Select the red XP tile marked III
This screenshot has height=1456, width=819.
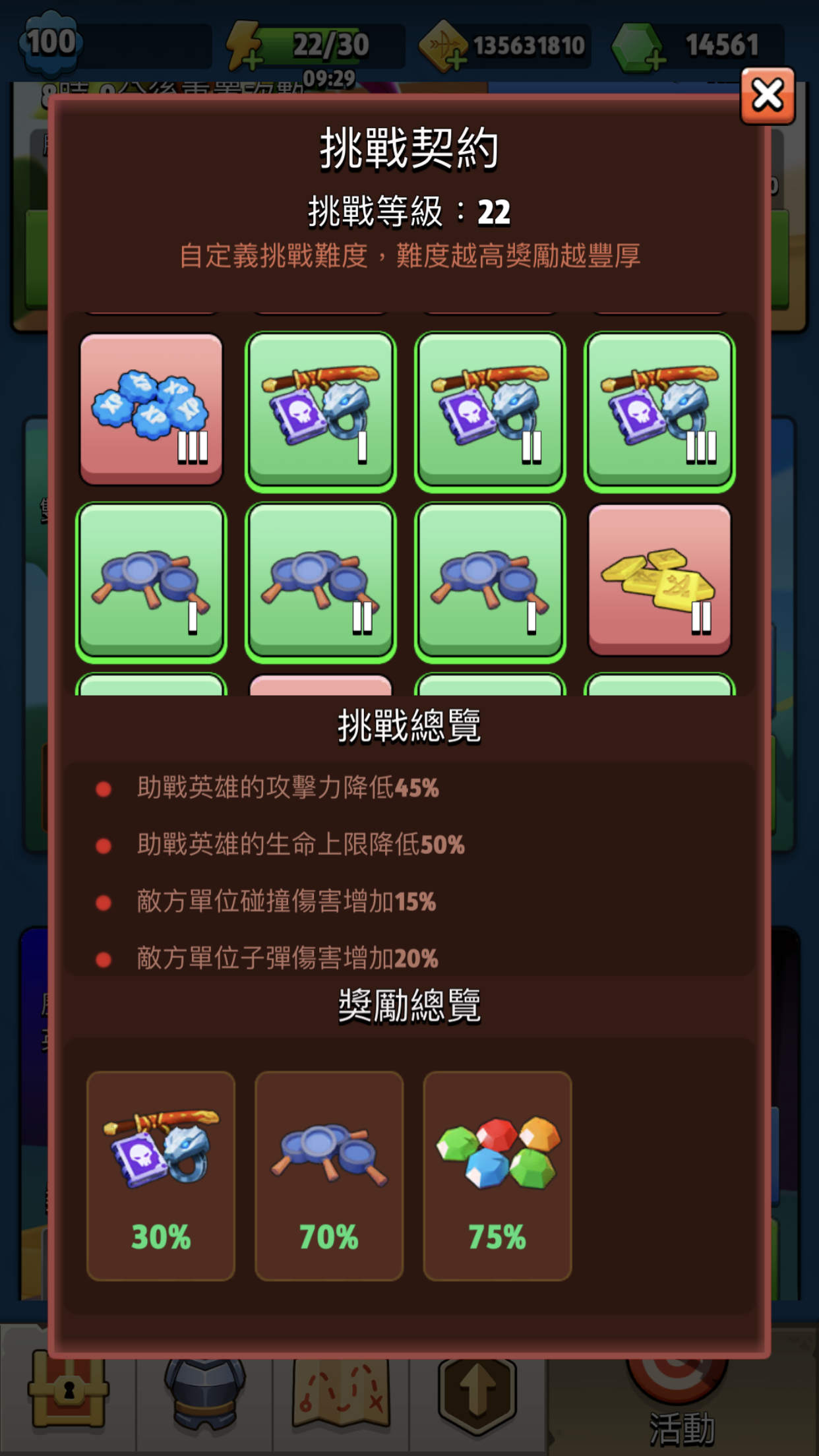(x=151, y=409)
